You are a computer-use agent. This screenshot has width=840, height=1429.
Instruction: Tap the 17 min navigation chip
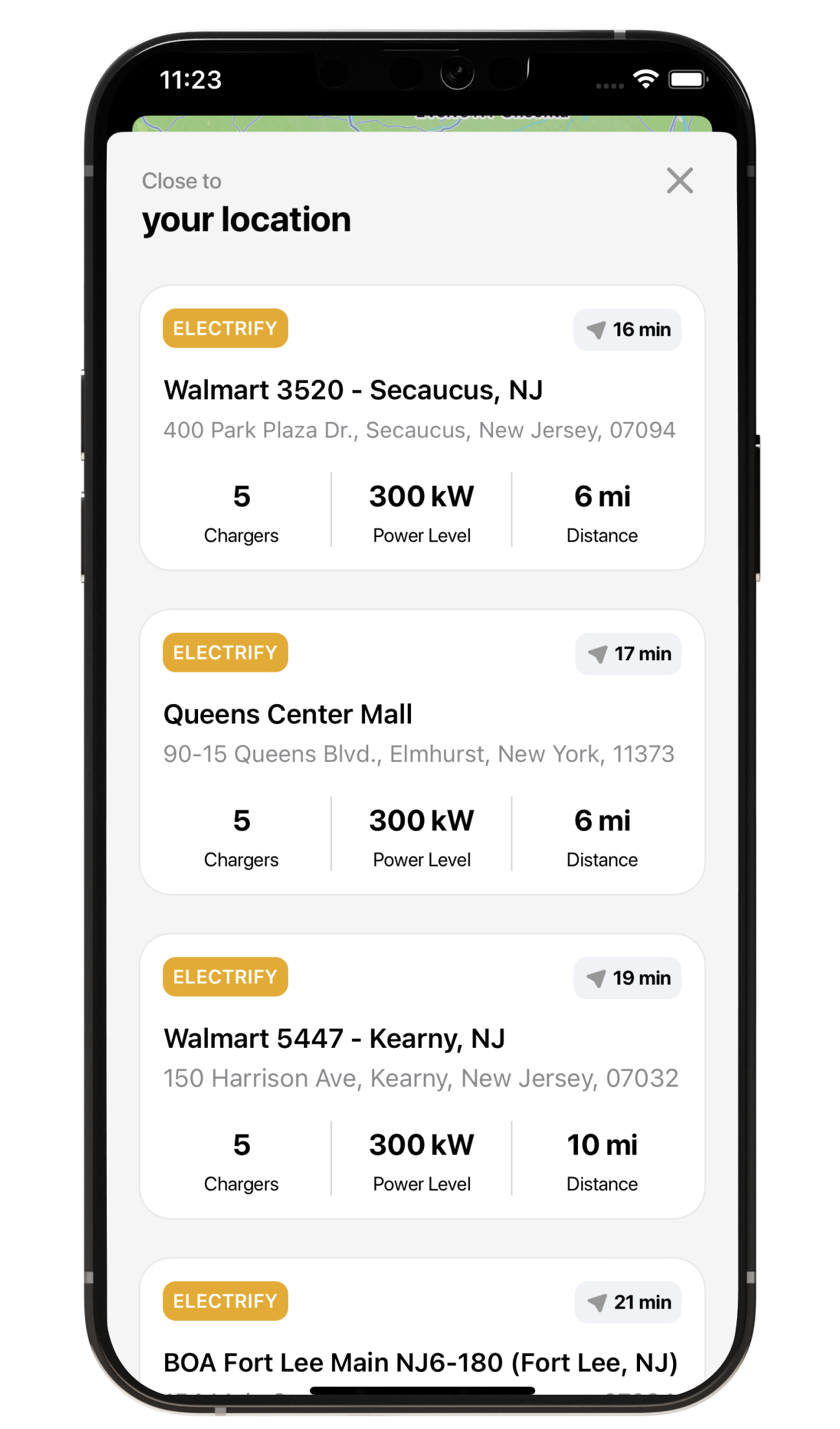point(628,654)
